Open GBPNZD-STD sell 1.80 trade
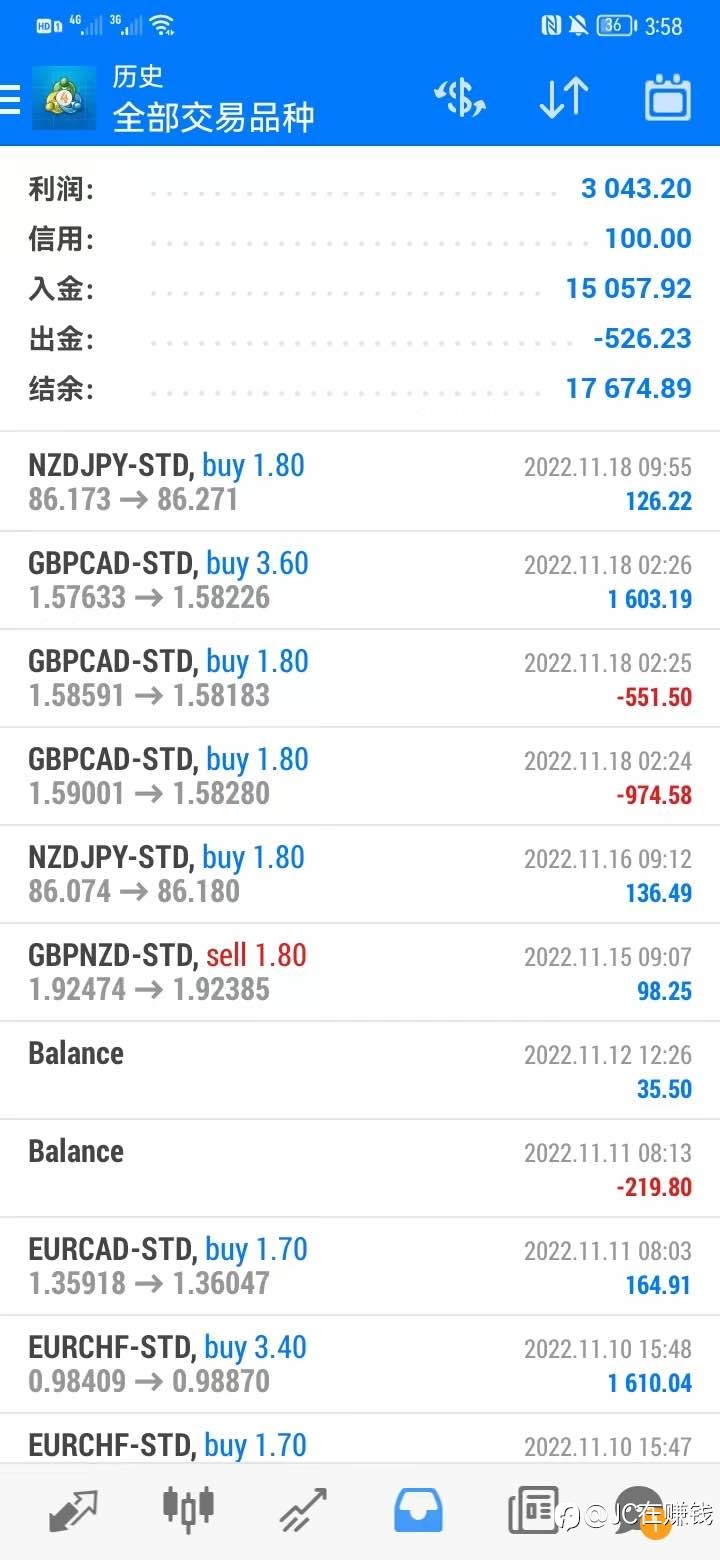Screen dimensions: 720x1560 [x=360, y=972]
